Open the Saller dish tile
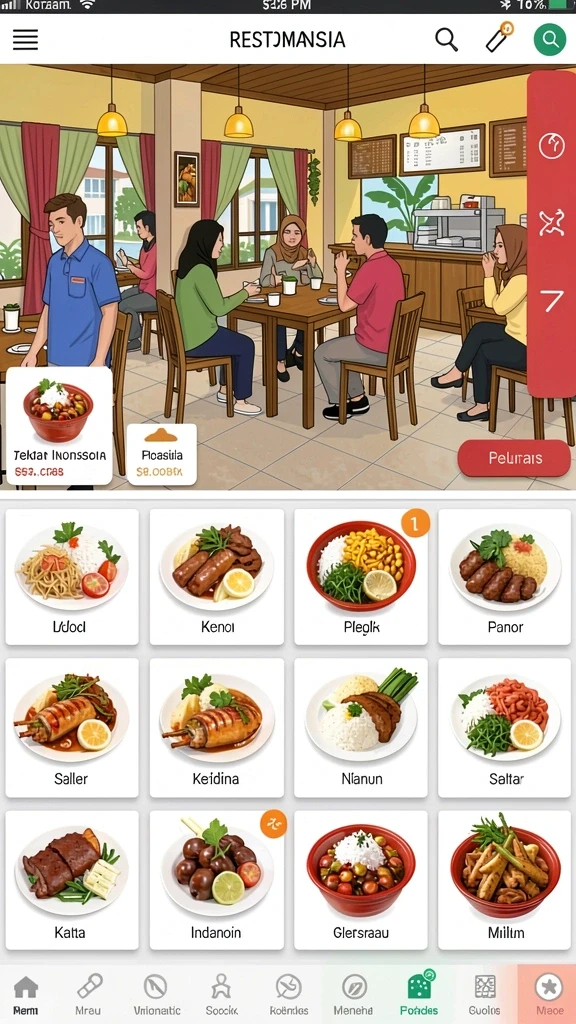 click(x=72, y=728)
